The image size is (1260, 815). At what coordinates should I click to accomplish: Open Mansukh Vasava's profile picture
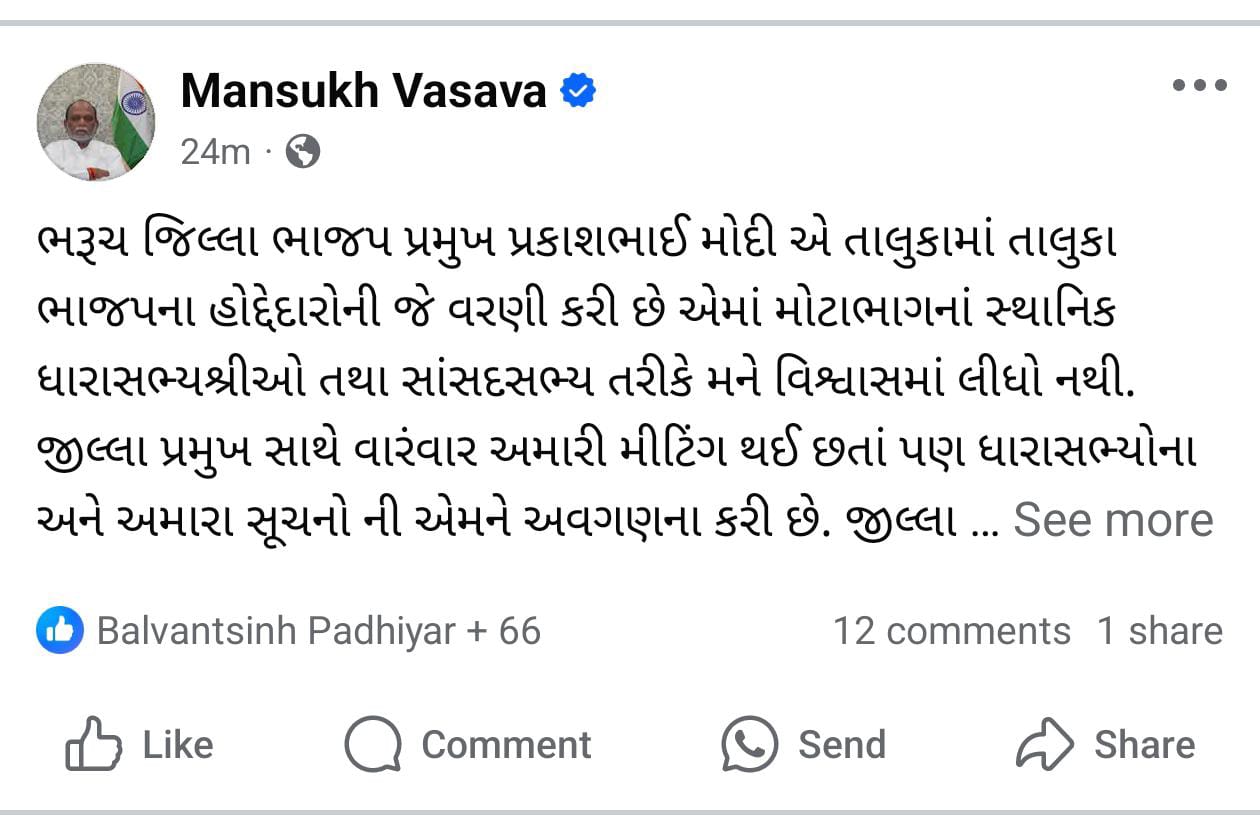[96, 122]
